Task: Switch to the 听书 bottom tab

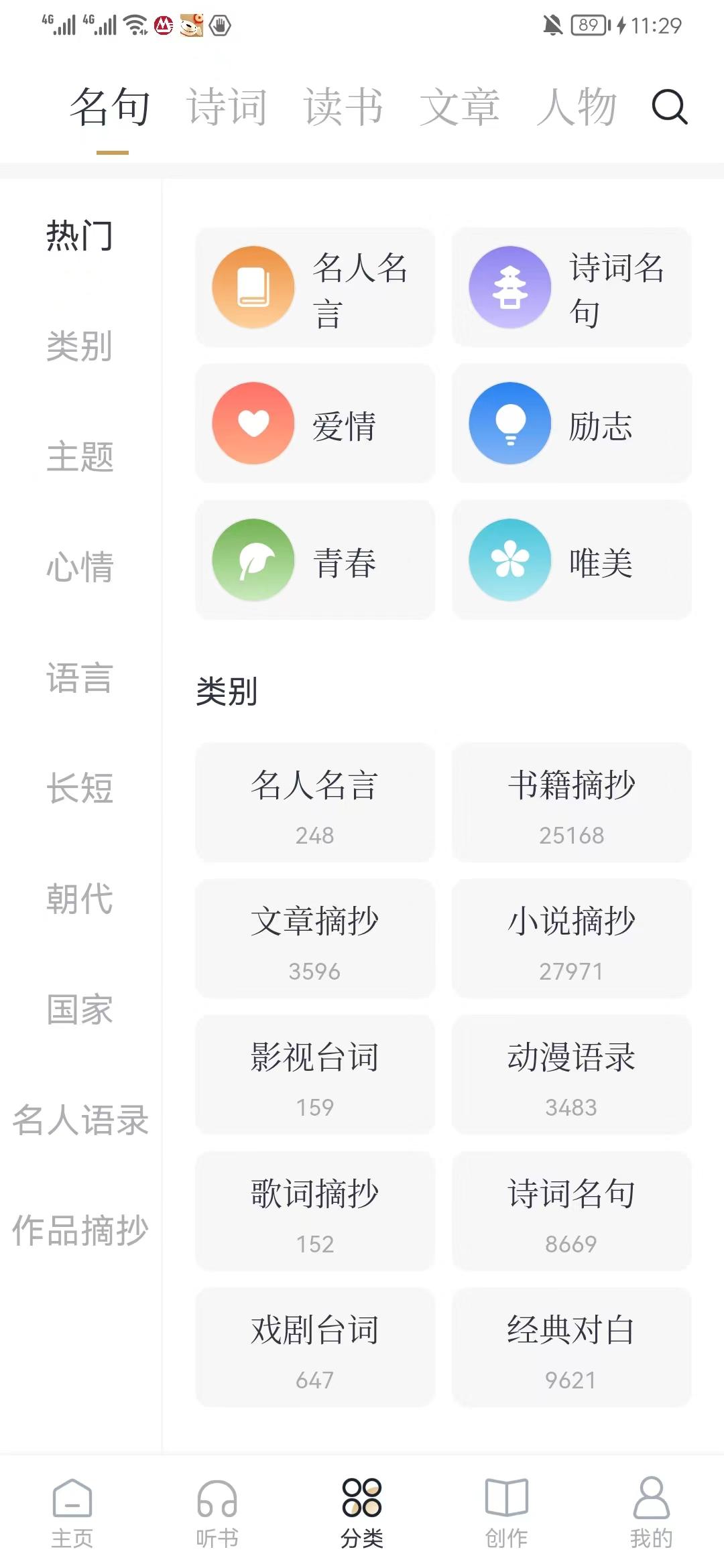Action: [x=217, y=1513]
